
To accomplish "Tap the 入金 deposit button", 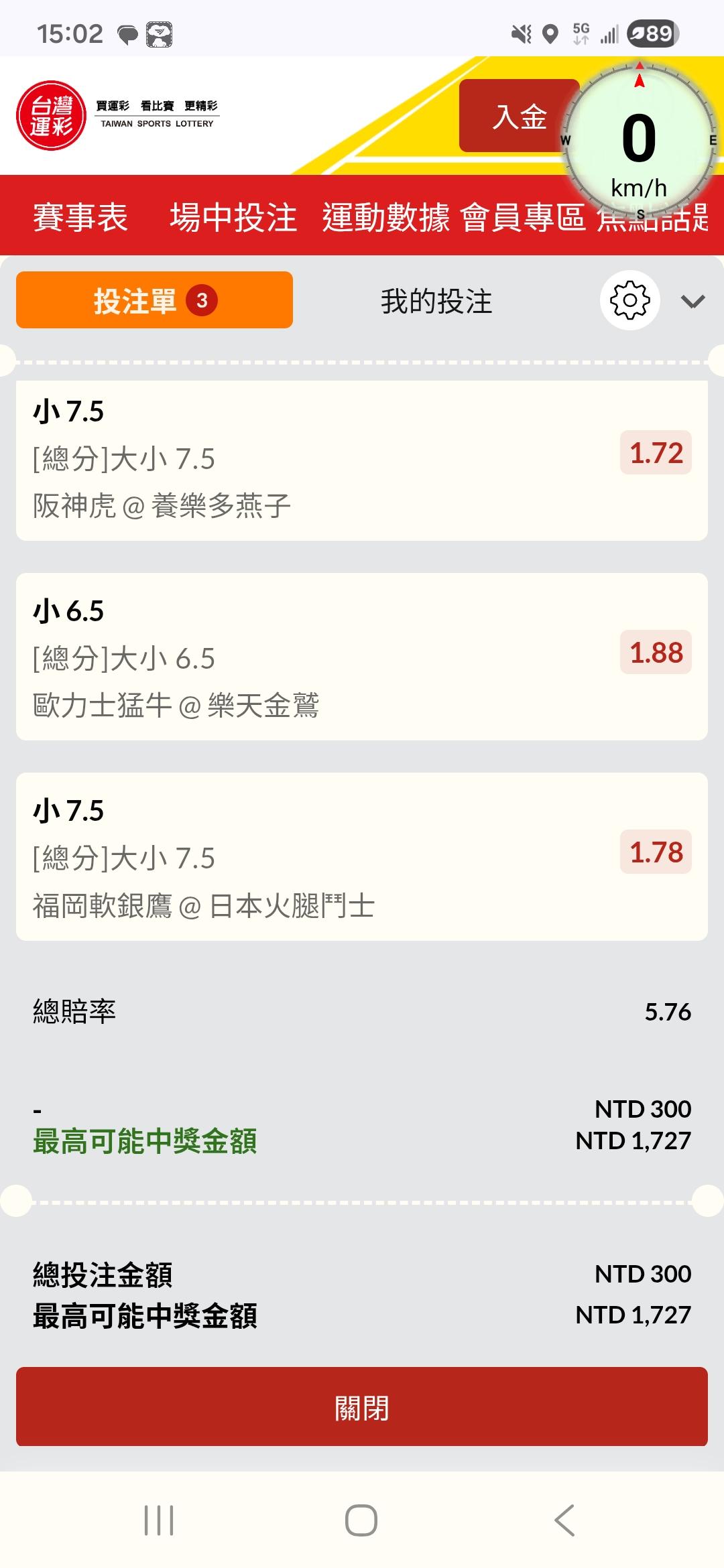I will click(520, 116).
